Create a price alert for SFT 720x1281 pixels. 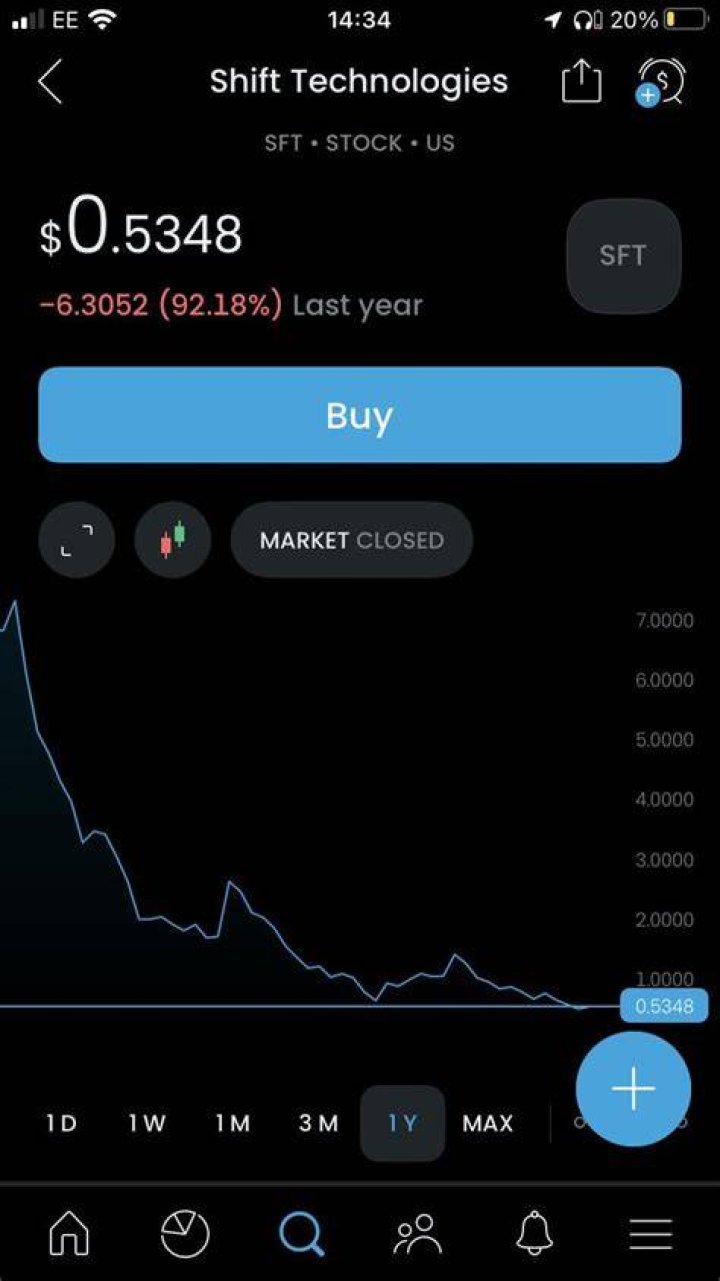point(661,81)
